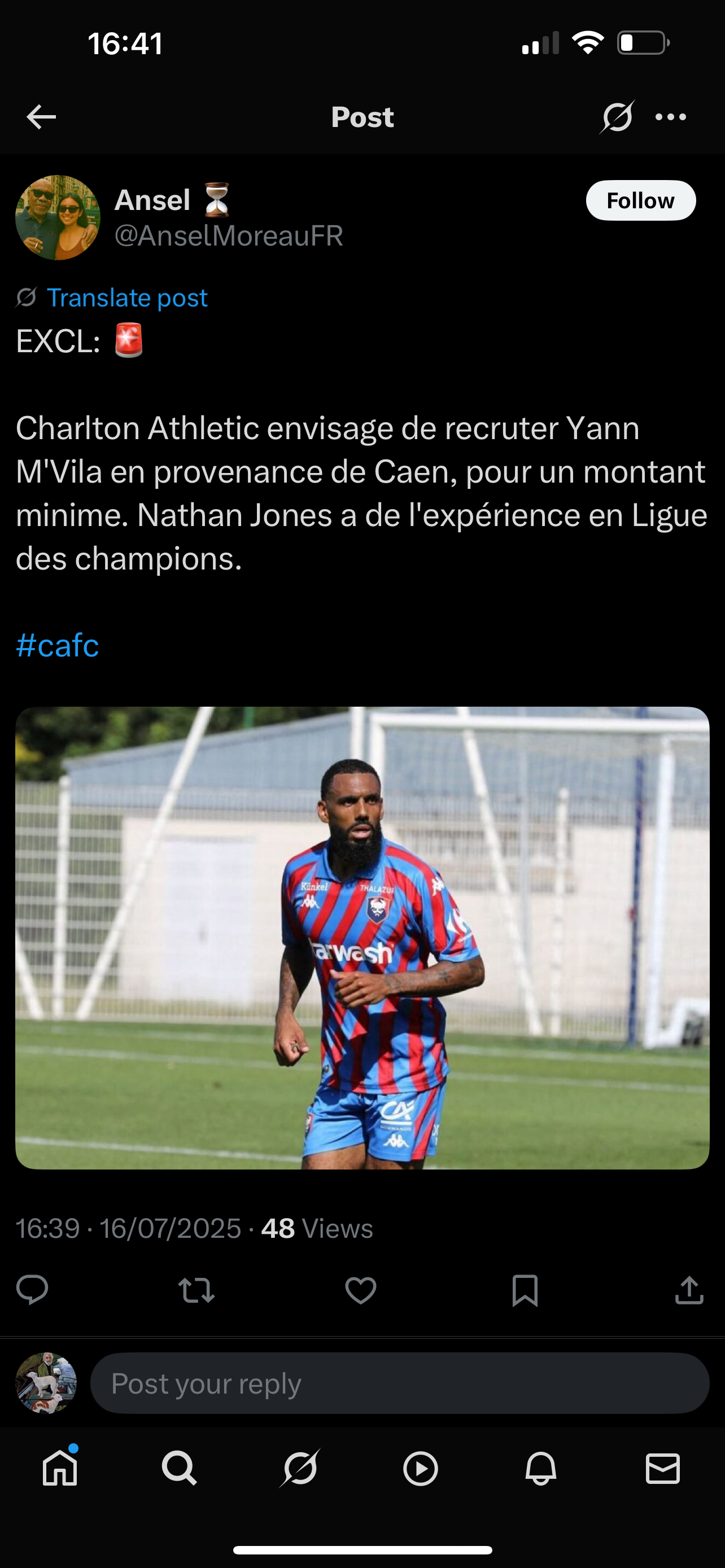
Task: Open the video play tab
Action: coord(420,1468)
